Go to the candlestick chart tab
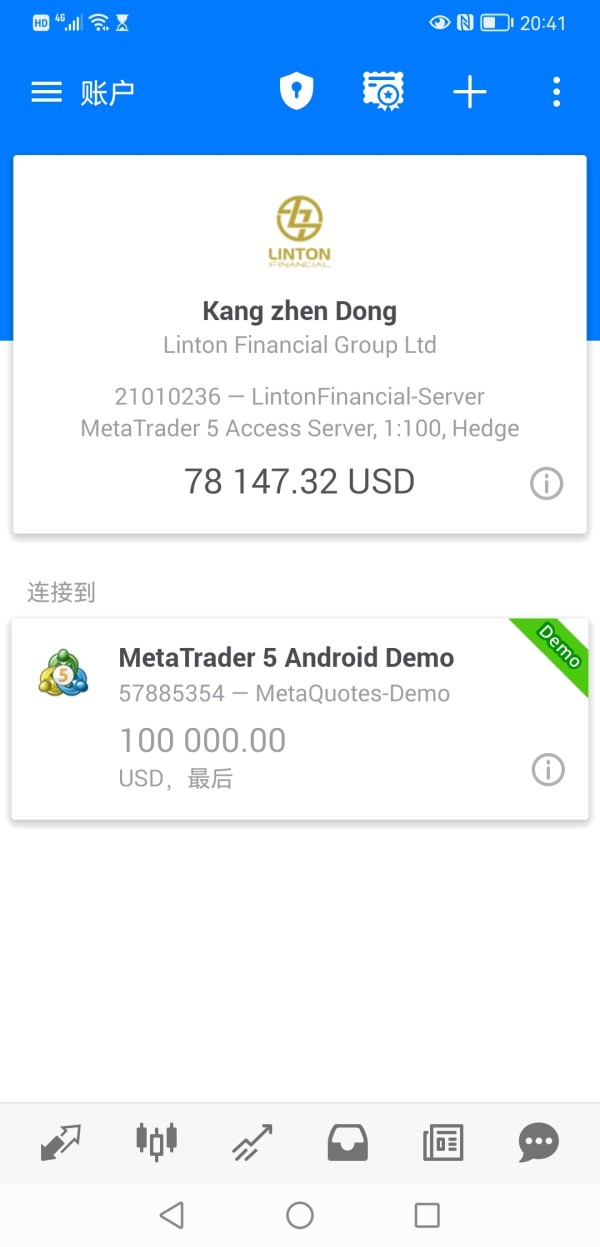Image resolution: width=600 pixels, height=1247 pixels. coord(156,1142)
